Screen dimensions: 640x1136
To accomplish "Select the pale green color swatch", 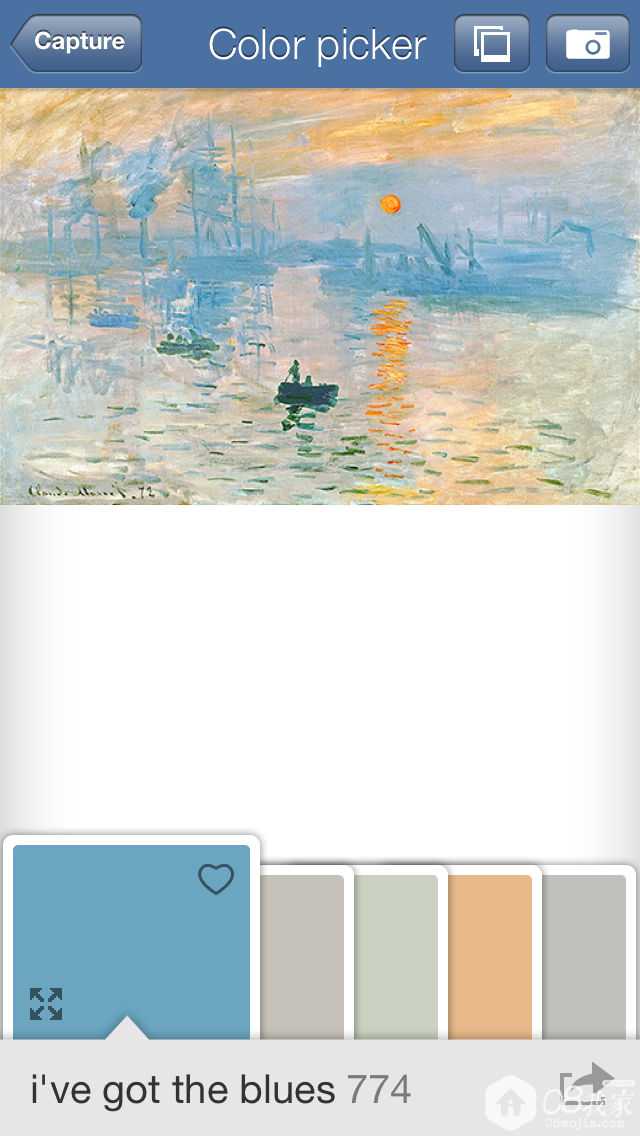I will pyautogui.click(x=396, y=955).
